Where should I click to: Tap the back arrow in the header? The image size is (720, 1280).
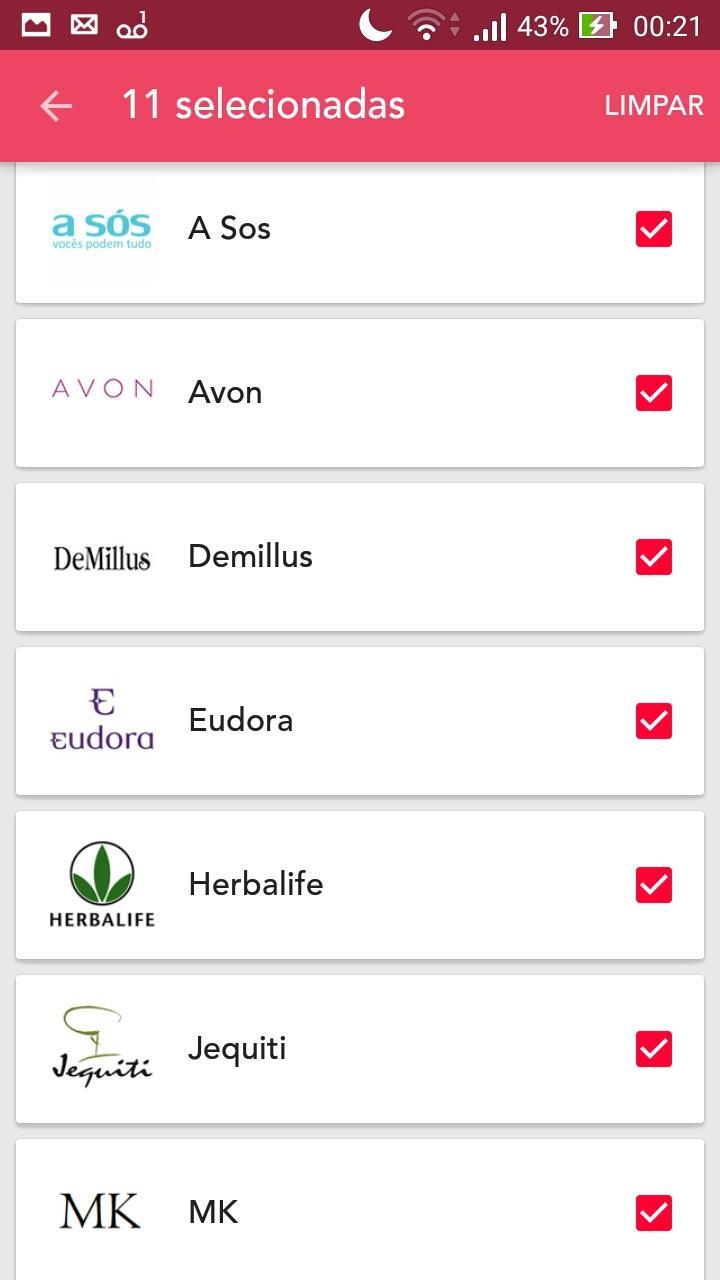(x=55, y=105)
